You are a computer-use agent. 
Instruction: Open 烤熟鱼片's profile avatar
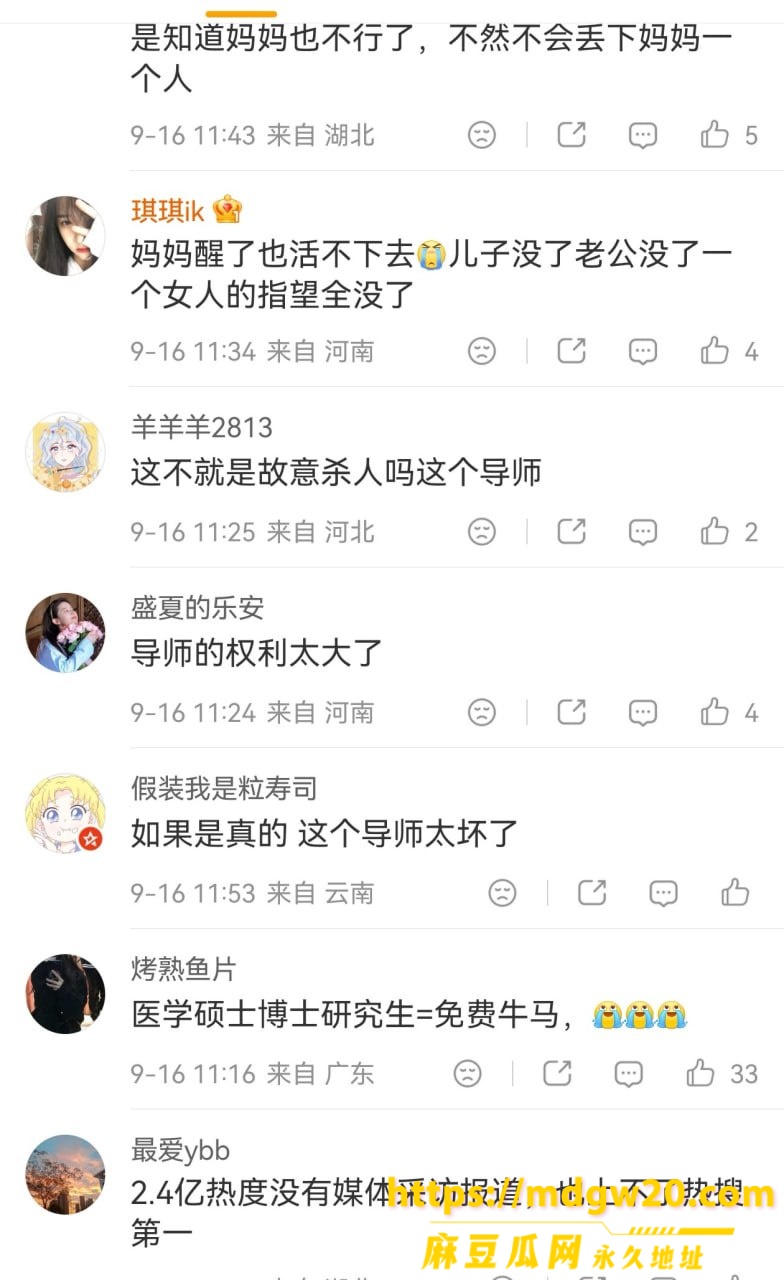coord(65,993)
